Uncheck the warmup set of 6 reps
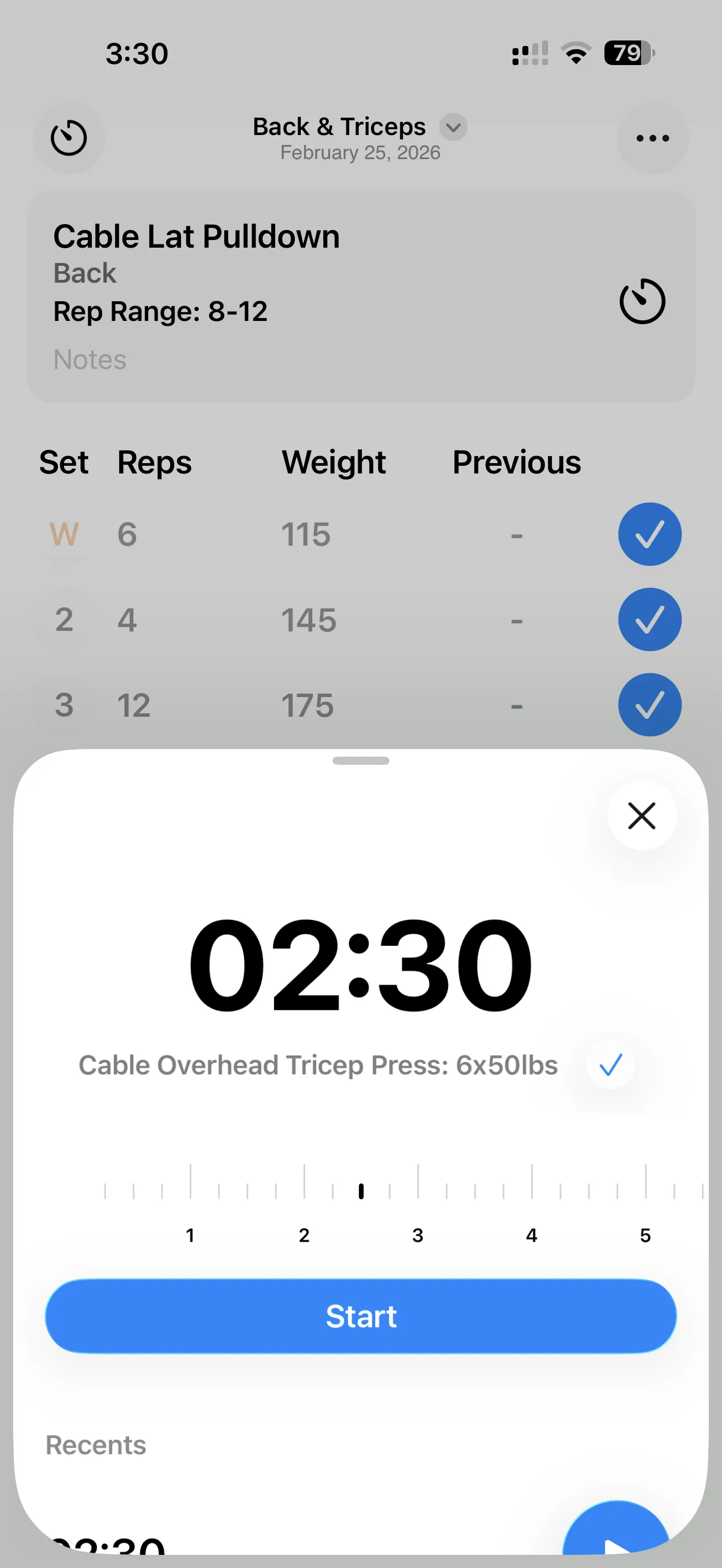 pos(649,535)
